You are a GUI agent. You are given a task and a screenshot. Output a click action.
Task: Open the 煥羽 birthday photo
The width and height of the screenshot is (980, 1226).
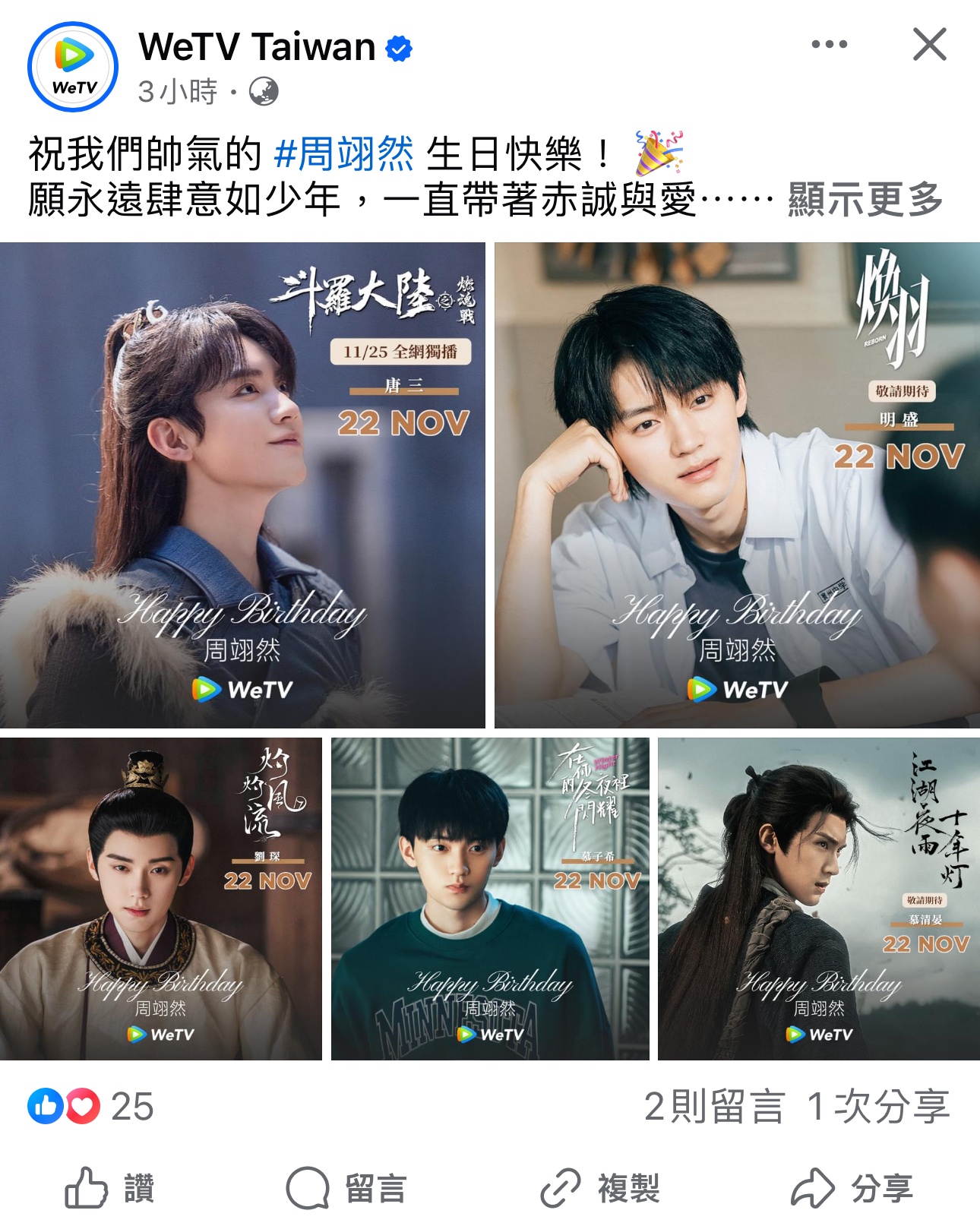click(x=737, y=485)
